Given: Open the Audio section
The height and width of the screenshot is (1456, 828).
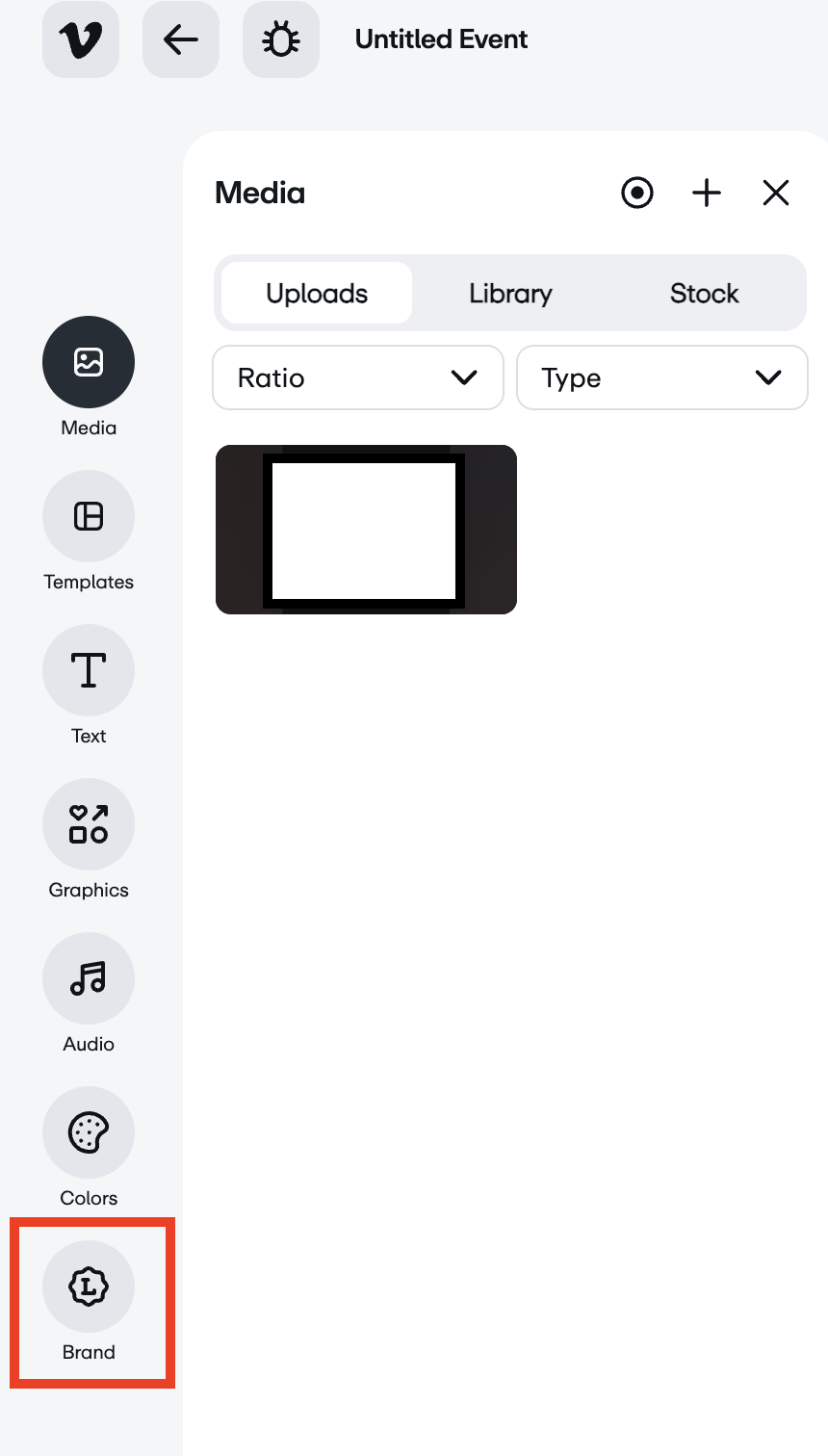Looking at the screenshot, I should coord(89,979).
